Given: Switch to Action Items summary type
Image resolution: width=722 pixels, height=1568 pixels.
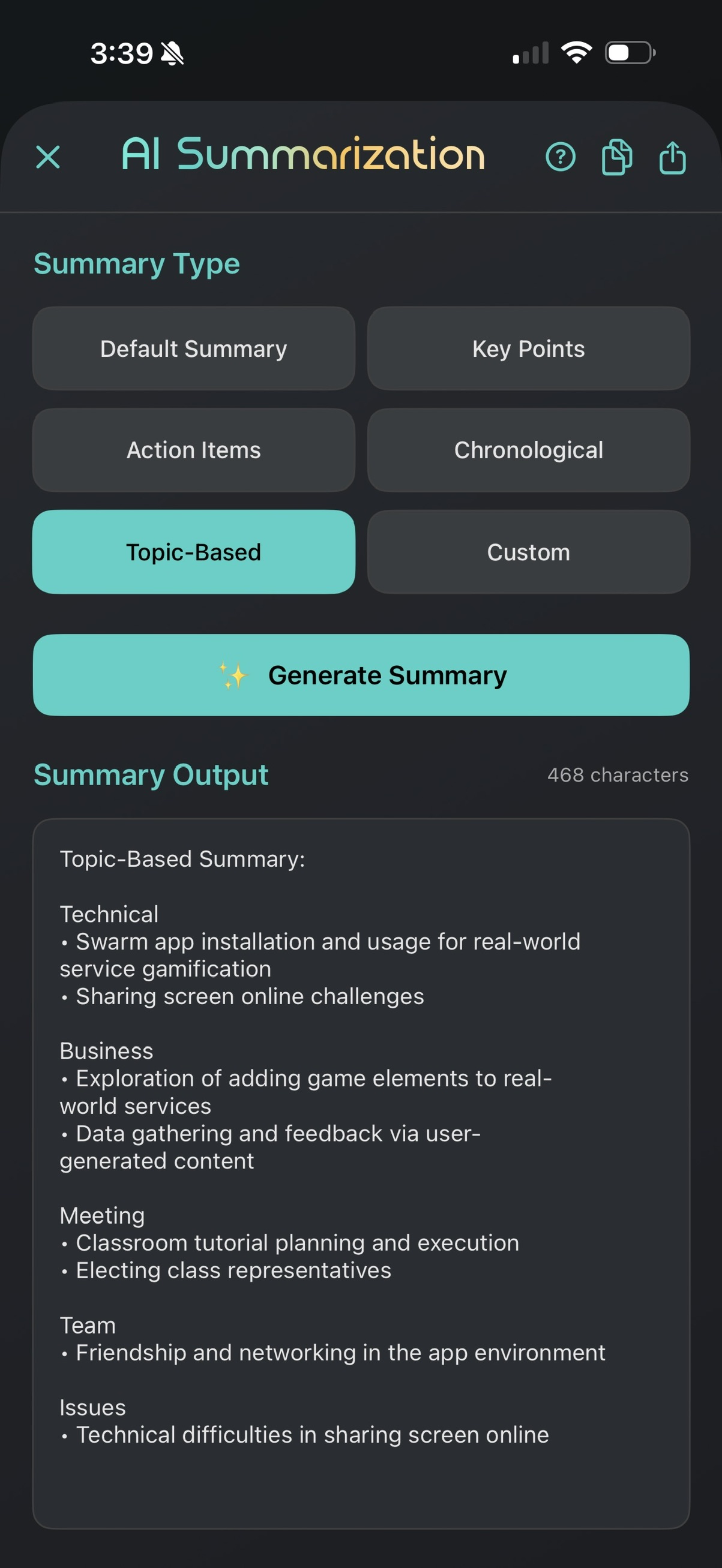Looking at the screenshot, I should 194,450.
